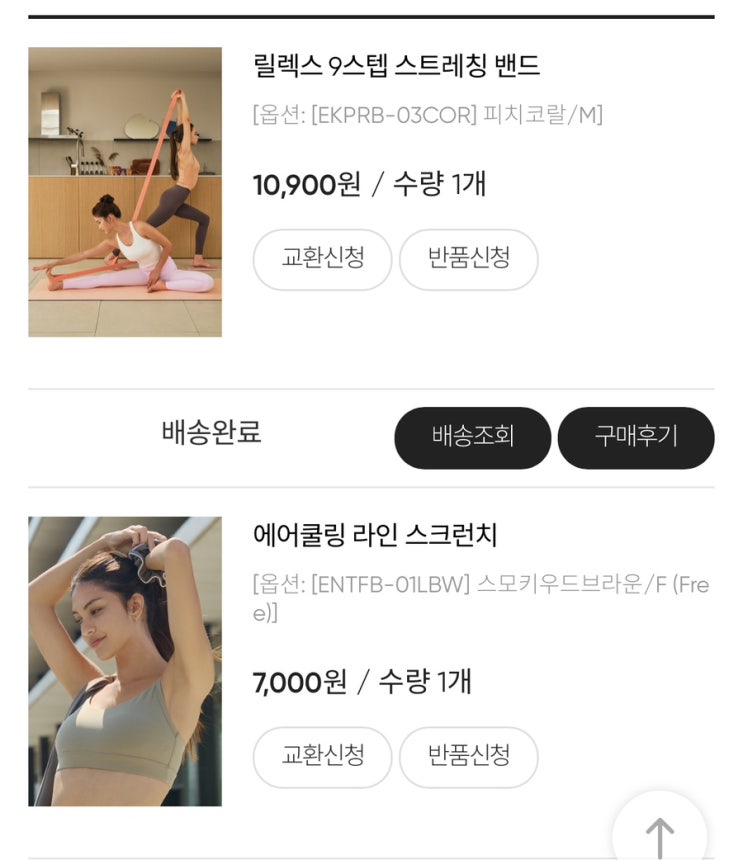Request return for 에어쿨링 라인 스크런치
Screen dimensions: 743x860
click(x=468, y=756)
